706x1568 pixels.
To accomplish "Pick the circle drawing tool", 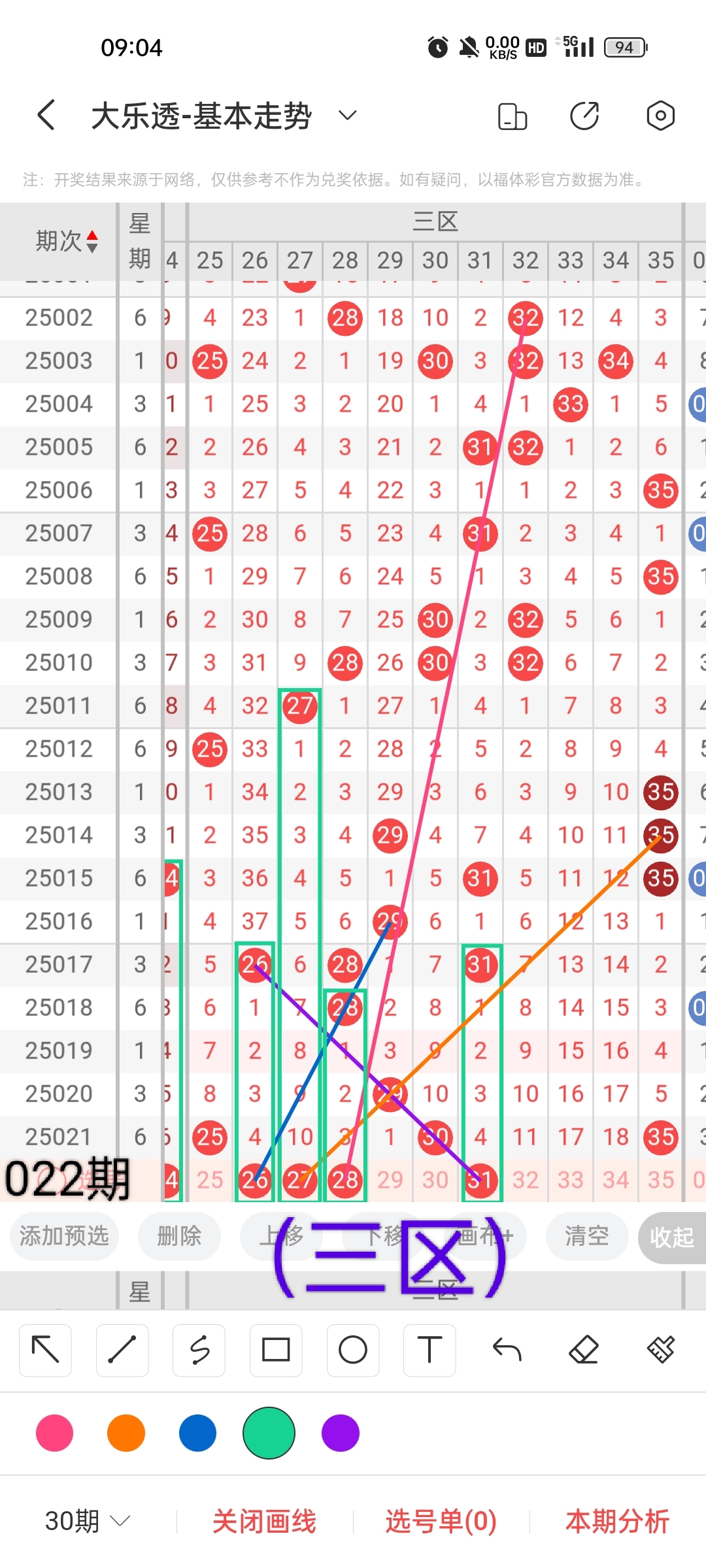I will 353,1350.
